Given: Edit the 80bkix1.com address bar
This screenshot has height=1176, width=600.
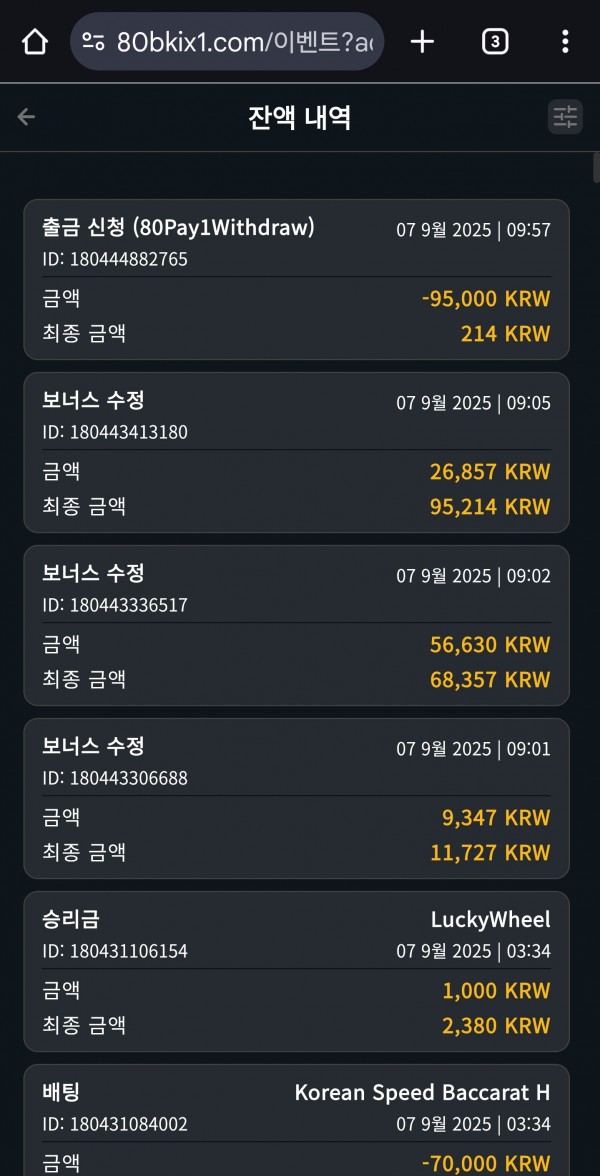Looking at the screenshot, I should click(x=227, y=41).
